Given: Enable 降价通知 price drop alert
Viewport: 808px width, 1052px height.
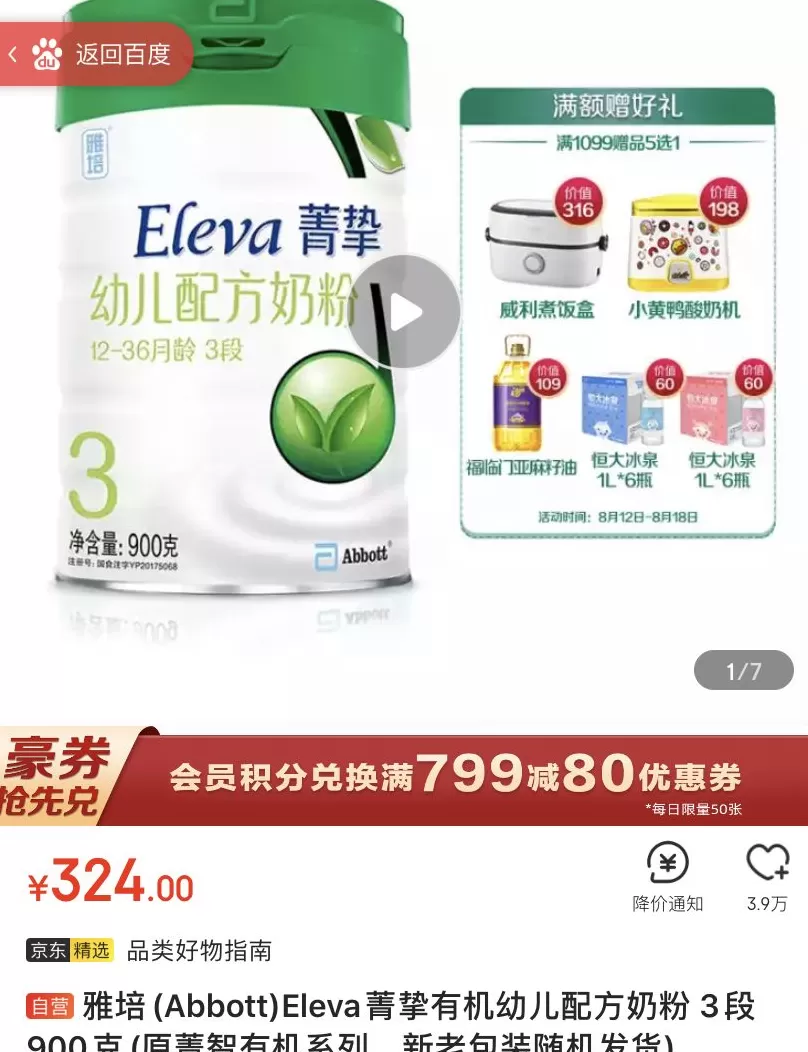Looking at the screenshot, I should pos(668,875).
